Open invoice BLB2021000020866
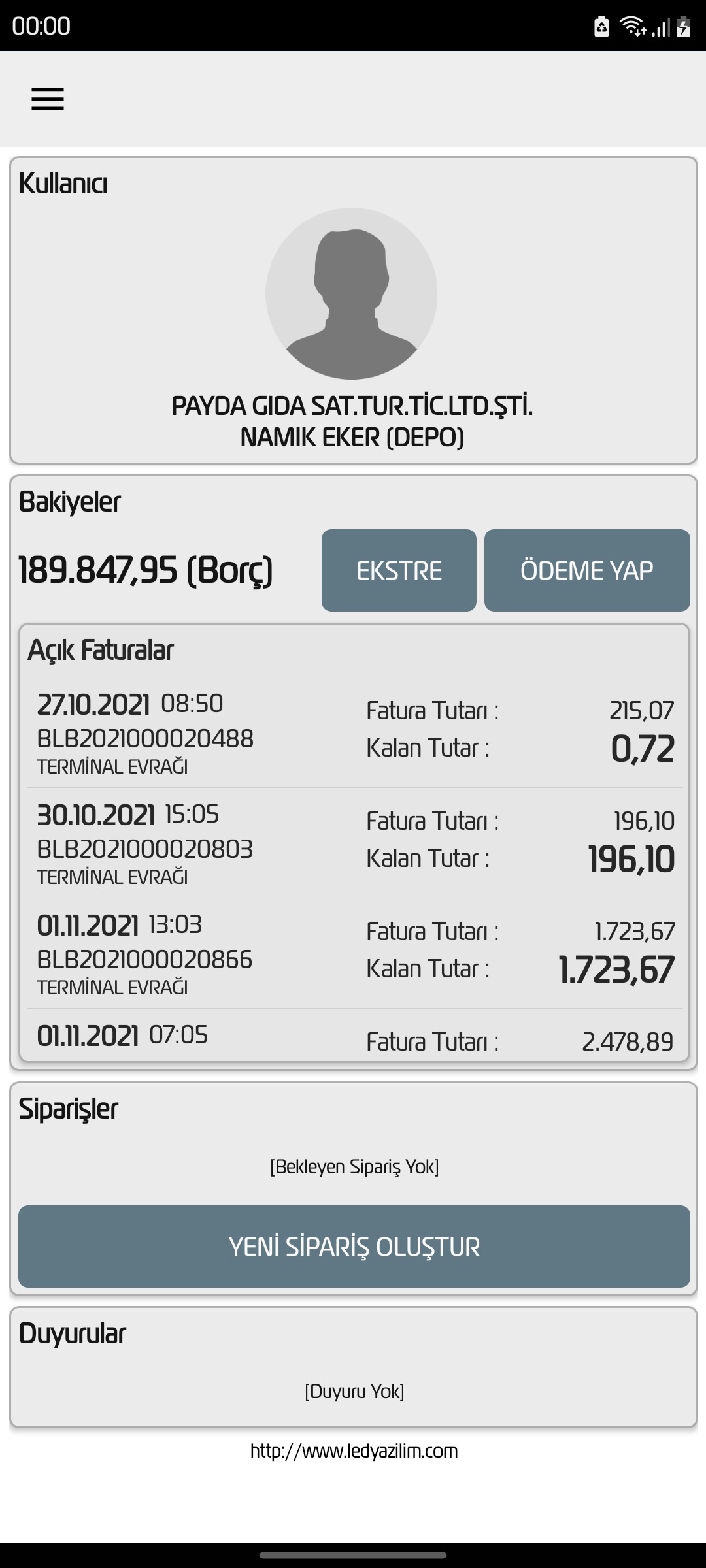Screen dimensions: 706x1568 (354, 953)
